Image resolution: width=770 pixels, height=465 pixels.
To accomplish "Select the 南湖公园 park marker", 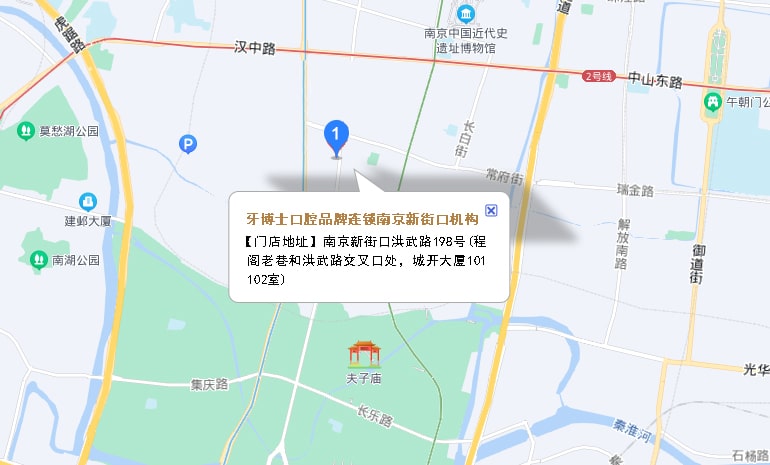I will [39, 260].
